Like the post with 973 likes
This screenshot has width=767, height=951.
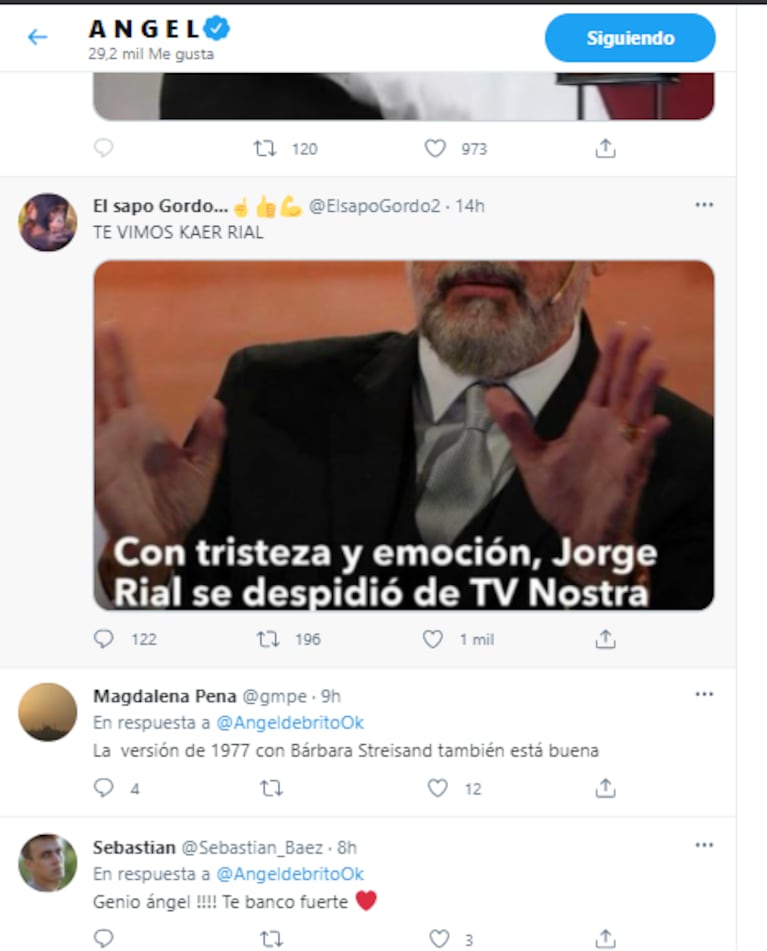pyautogui.click(x=435, y=149)
